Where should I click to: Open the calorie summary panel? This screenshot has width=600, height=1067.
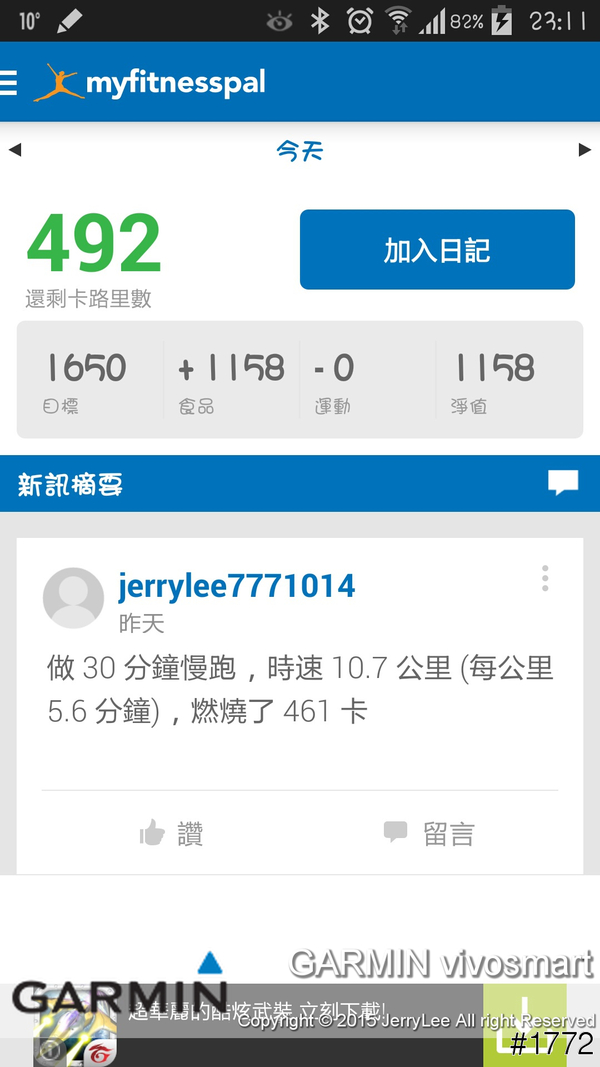(300, 380)
